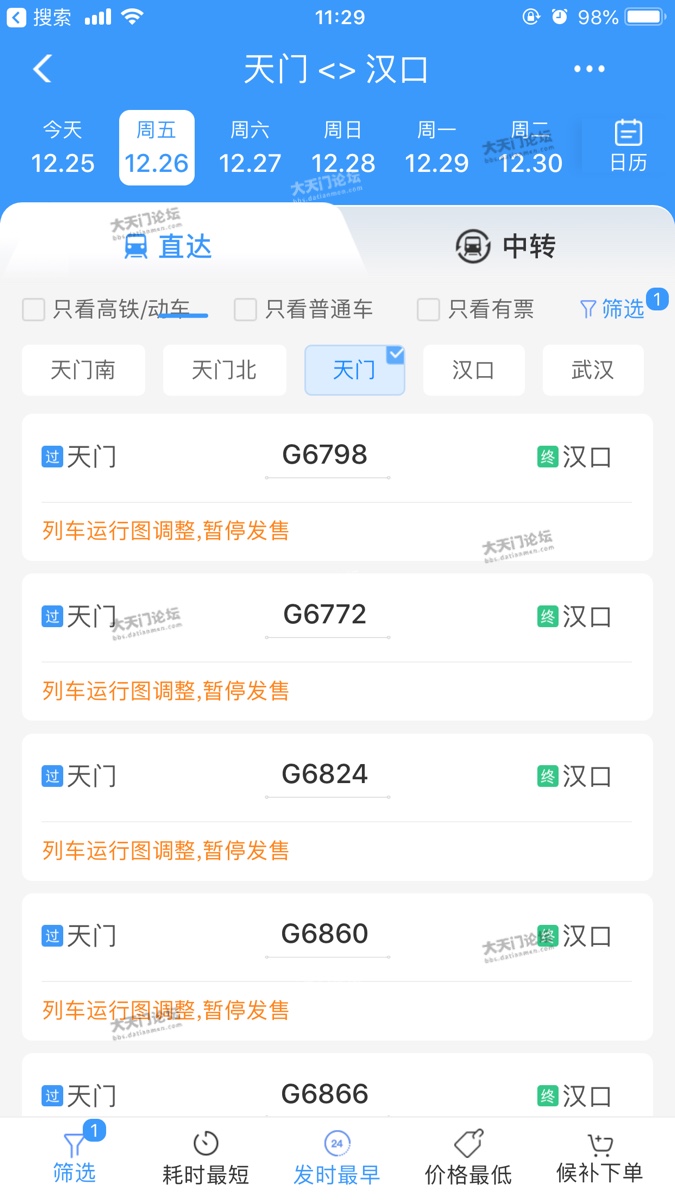Check 只看高铁/动车 filter box

(34, 310)
